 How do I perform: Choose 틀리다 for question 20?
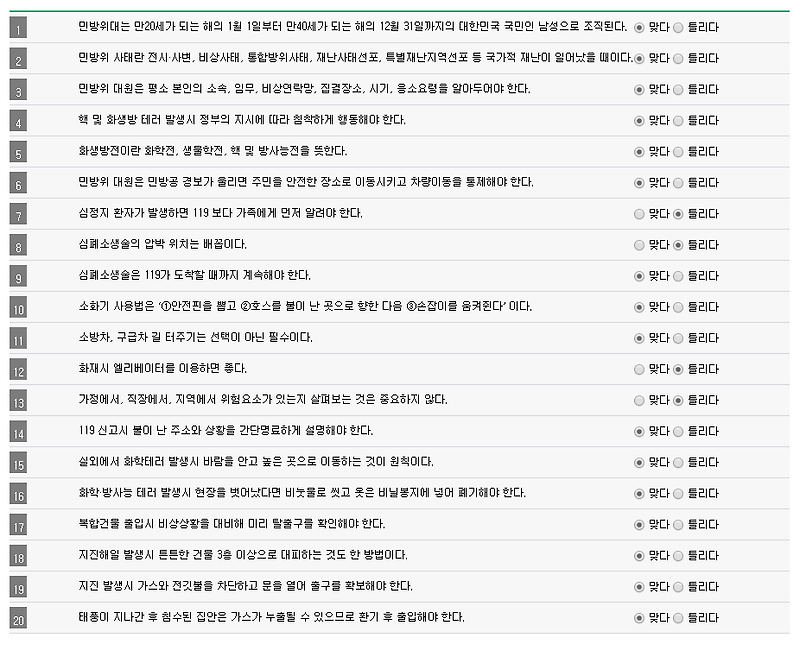[x=678, y=618]
